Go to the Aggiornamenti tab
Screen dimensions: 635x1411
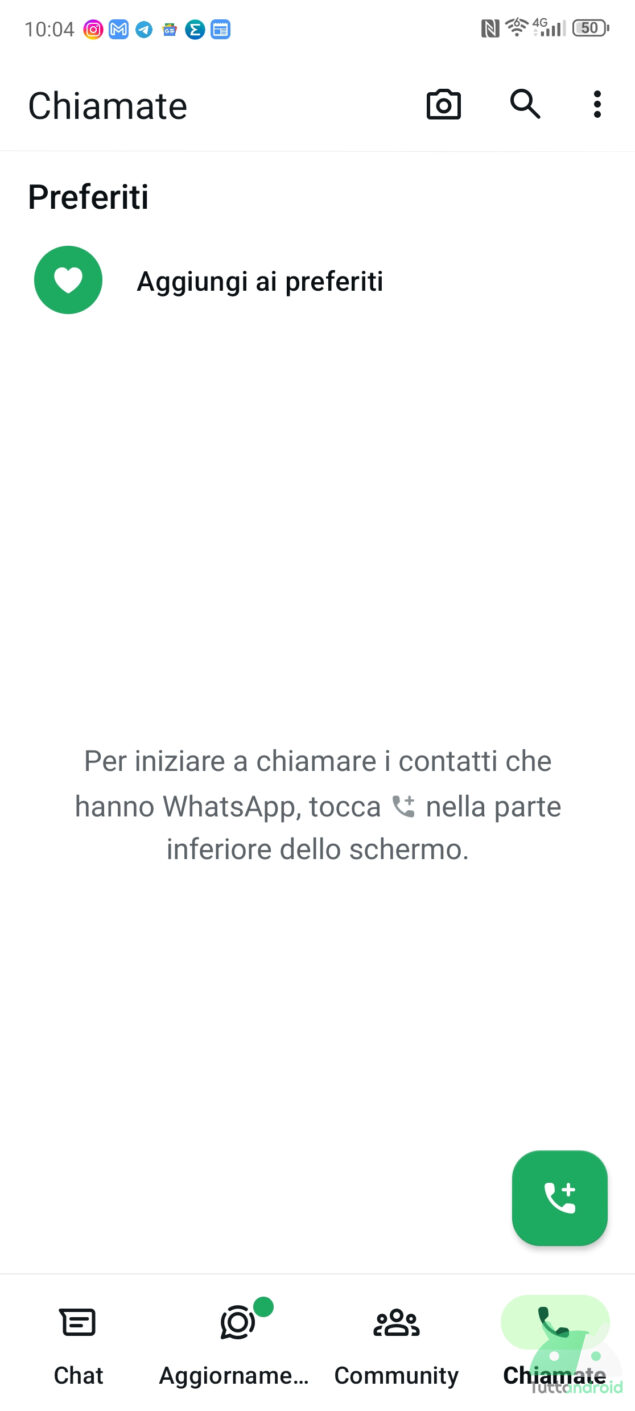[x=235, y=1346]
